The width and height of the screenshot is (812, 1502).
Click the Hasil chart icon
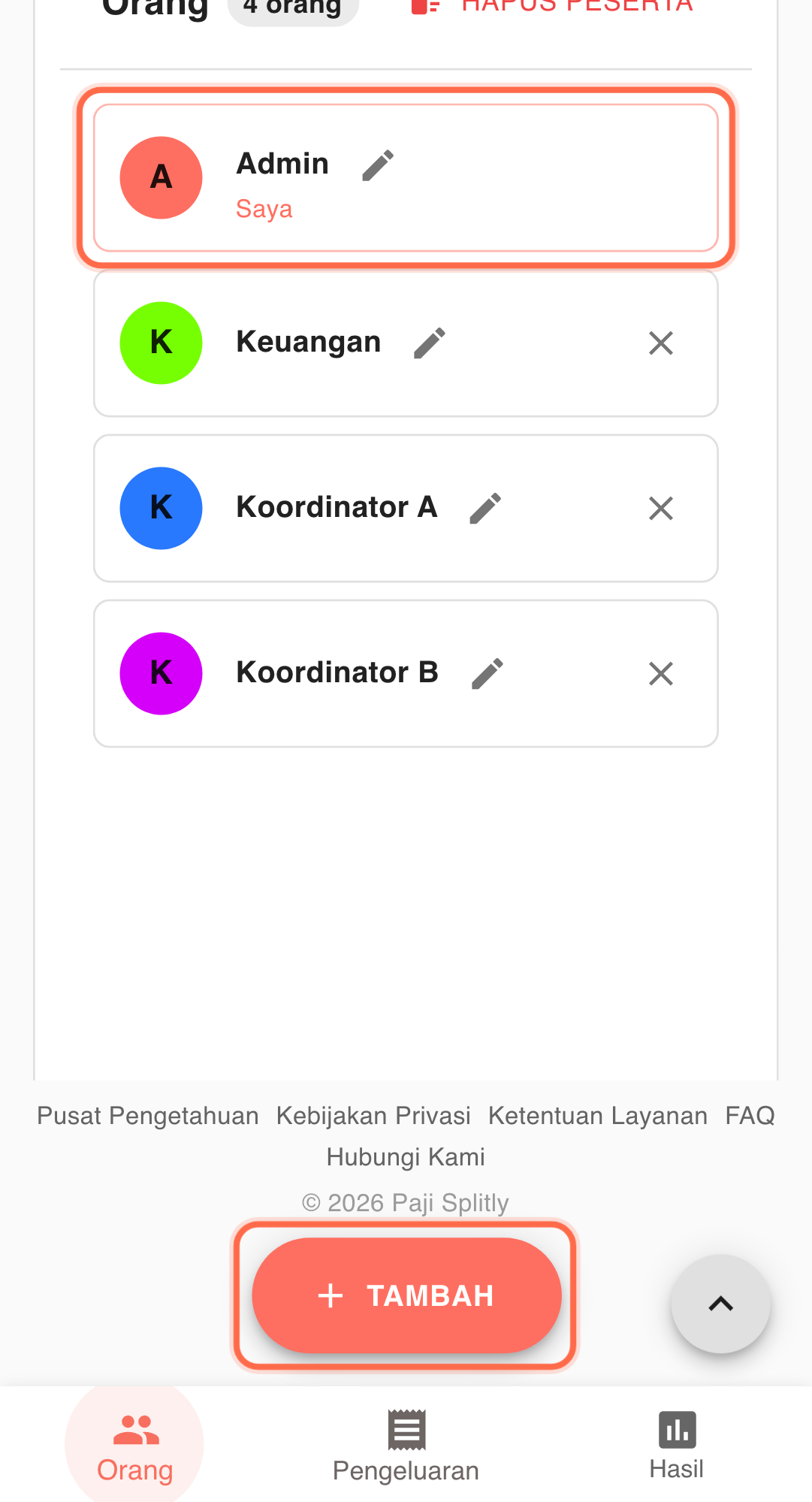pyautogui.click(x=675, y=1428)
